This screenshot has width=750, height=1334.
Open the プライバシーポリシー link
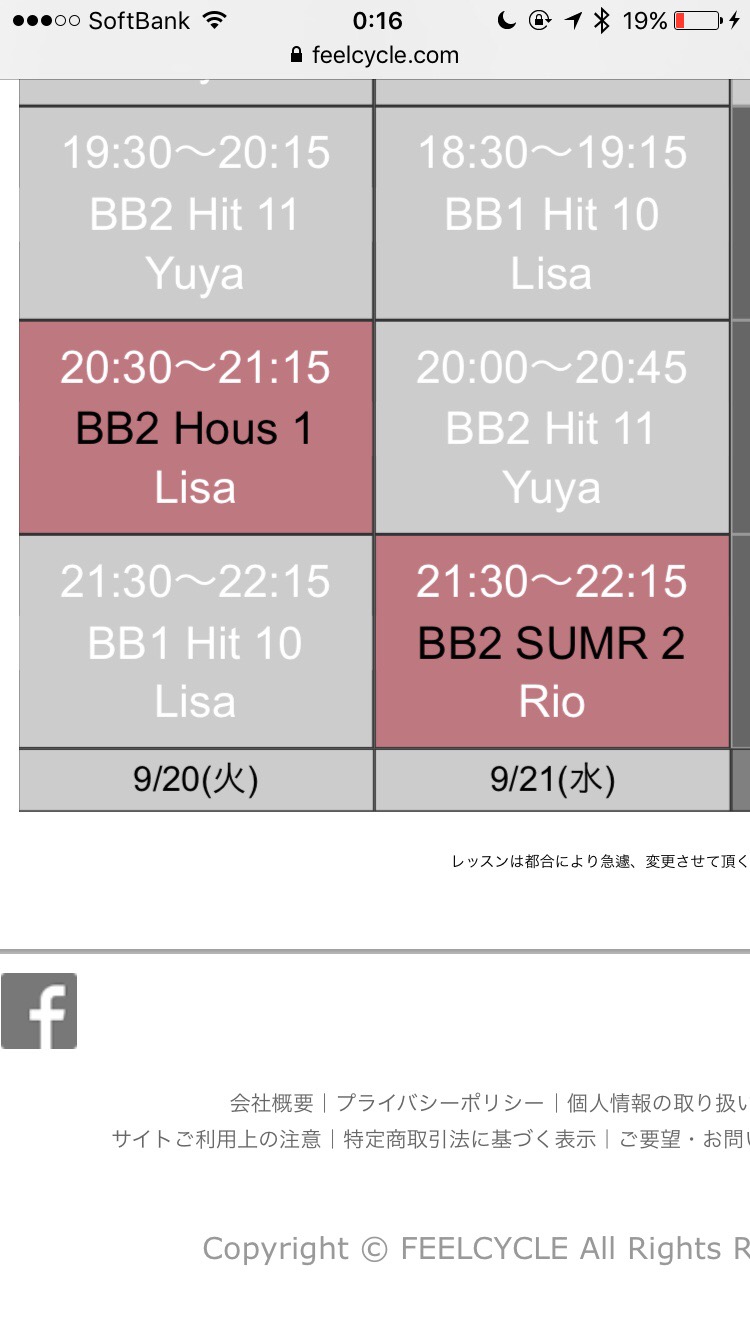440,1103
